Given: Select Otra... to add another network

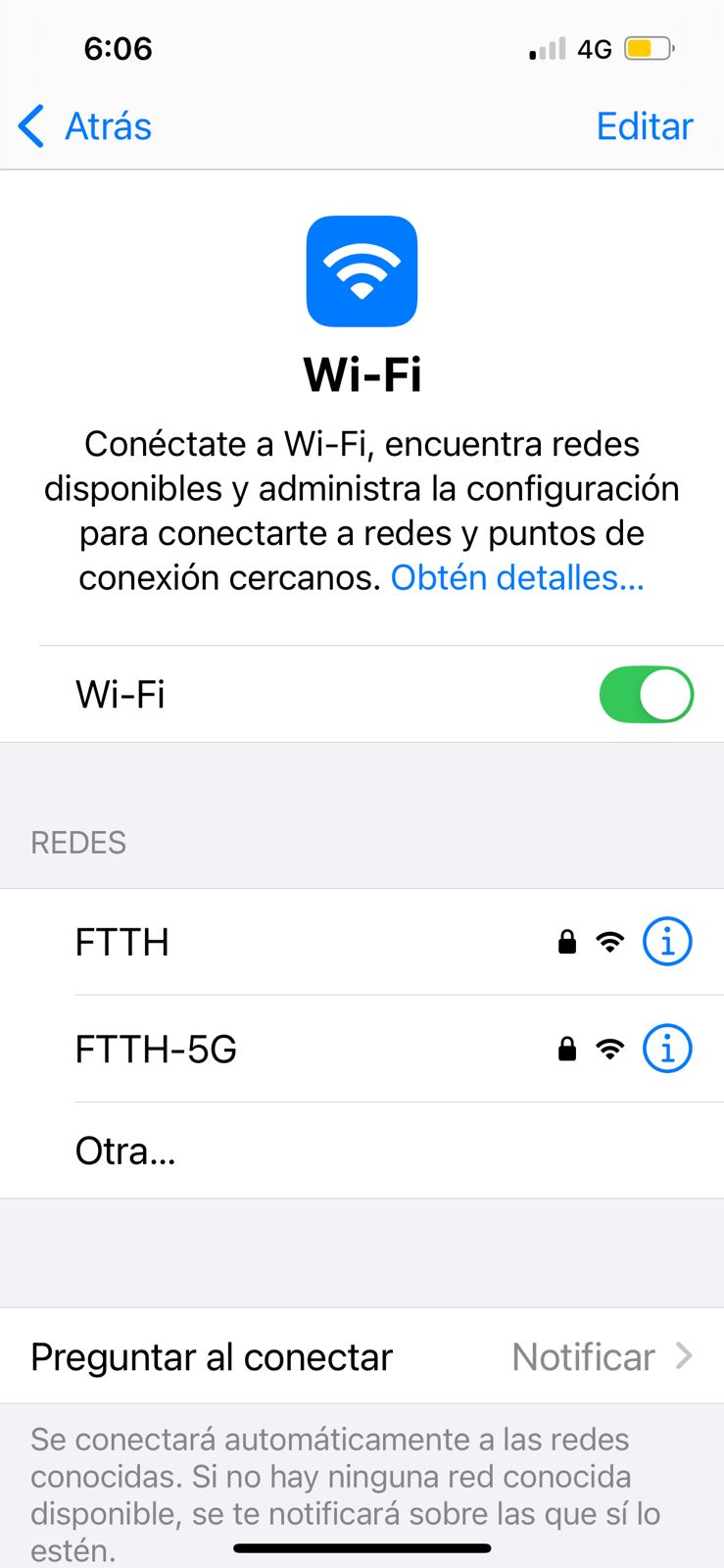Looking at the screenshot, I should [x=126, y=1151].
